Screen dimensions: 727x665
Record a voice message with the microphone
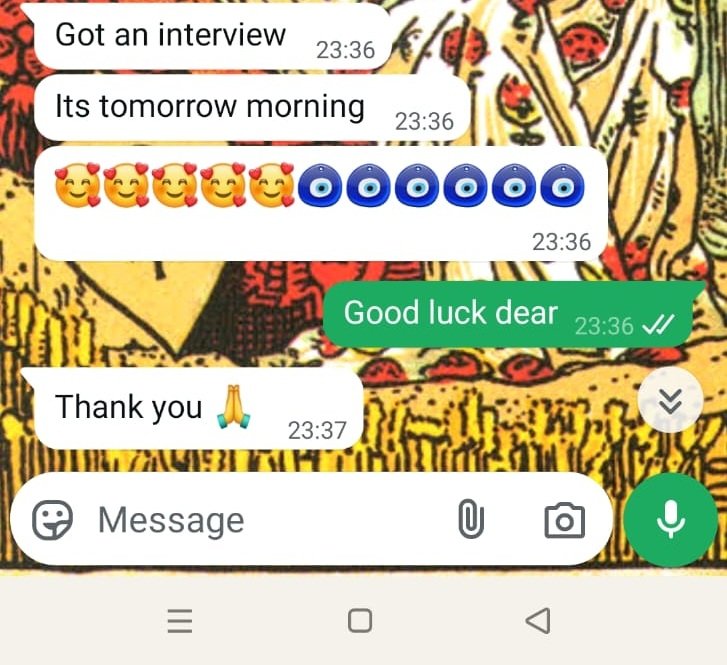[670, 520]
